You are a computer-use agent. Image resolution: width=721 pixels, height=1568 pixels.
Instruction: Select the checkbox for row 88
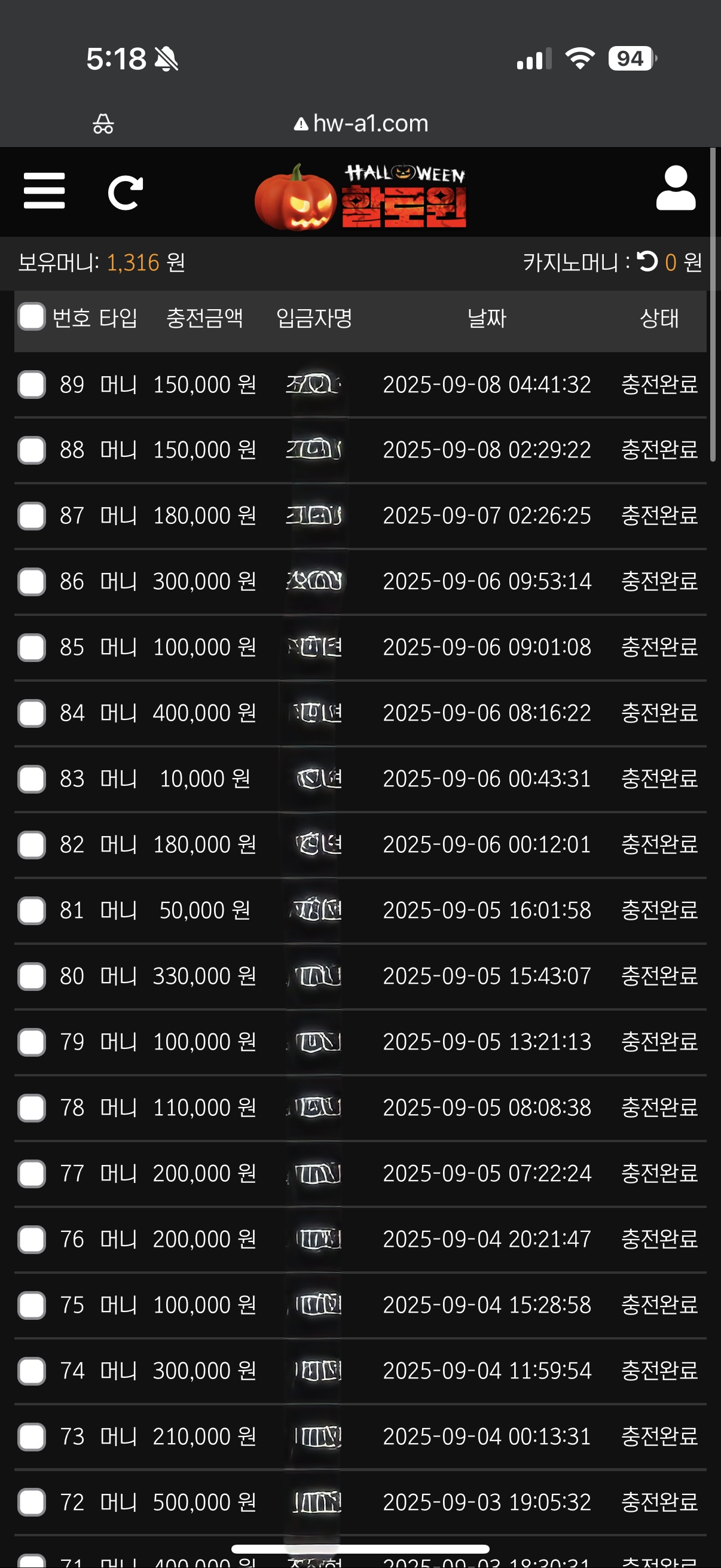pos(32,450)
